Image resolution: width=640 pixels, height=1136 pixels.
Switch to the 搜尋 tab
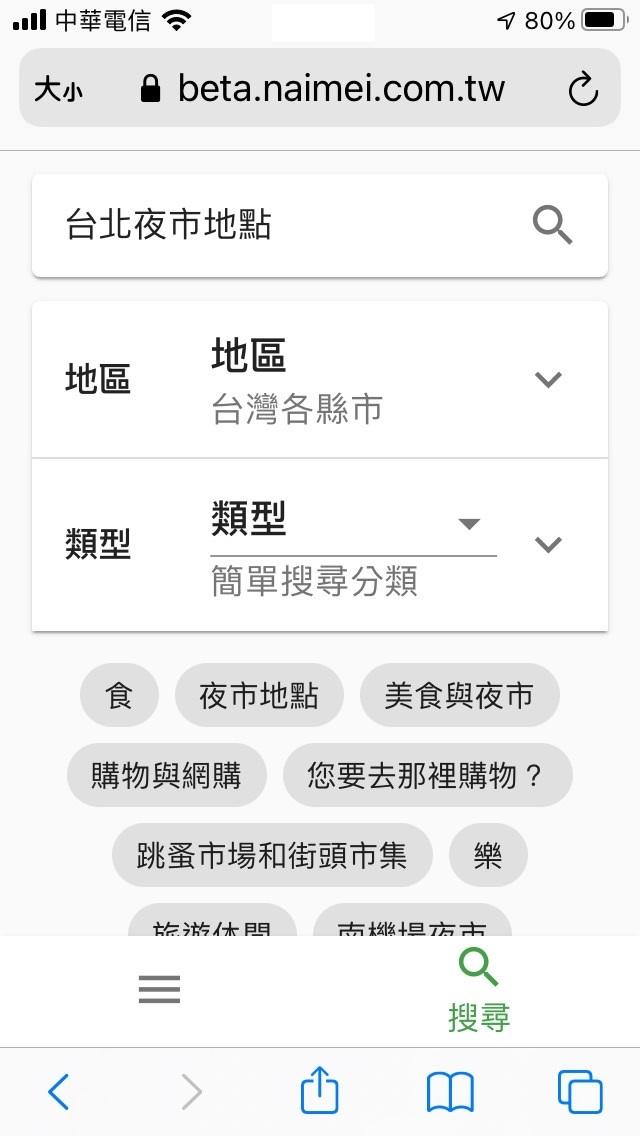click(479, 992)
